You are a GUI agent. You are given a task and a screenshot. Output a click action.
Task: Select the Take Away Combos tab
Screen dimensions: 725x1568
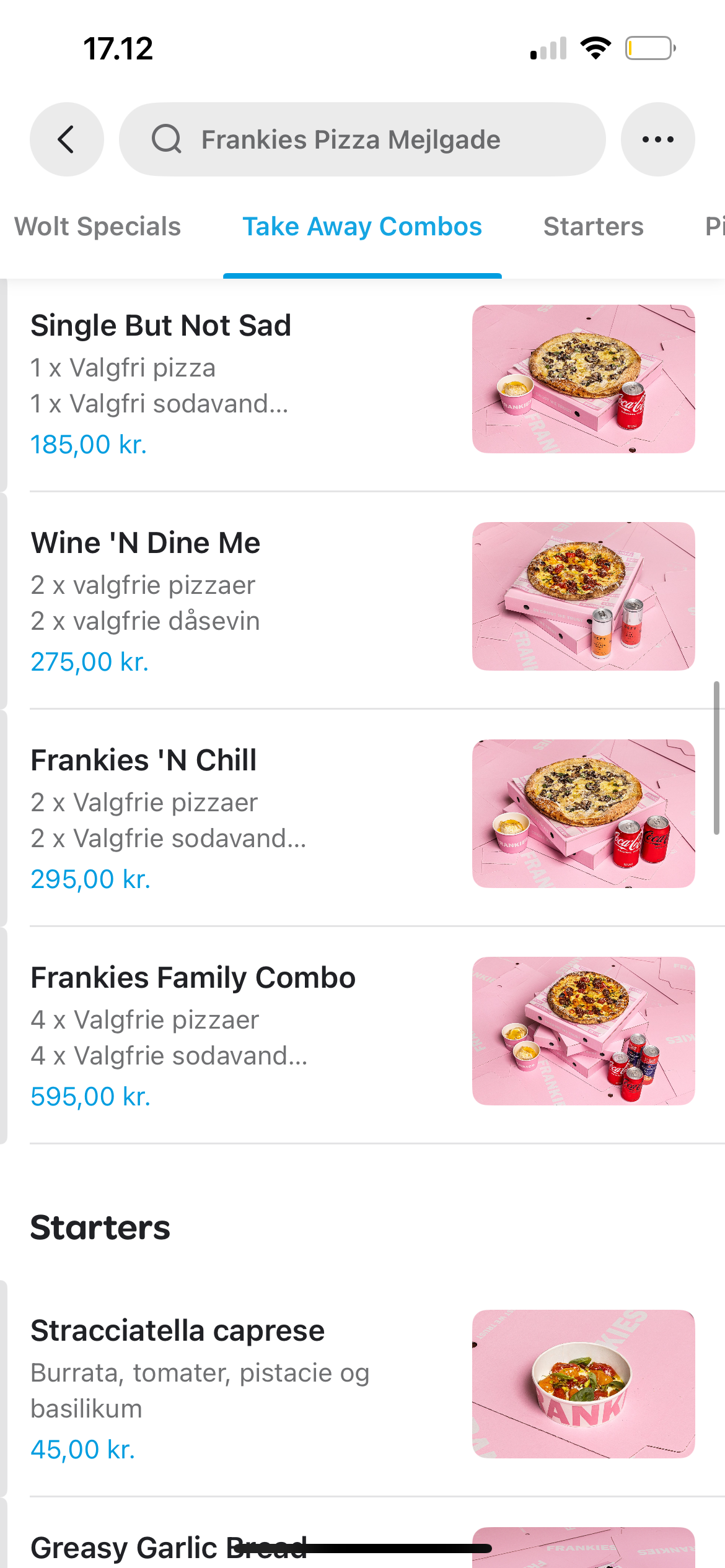click(362, 227)
